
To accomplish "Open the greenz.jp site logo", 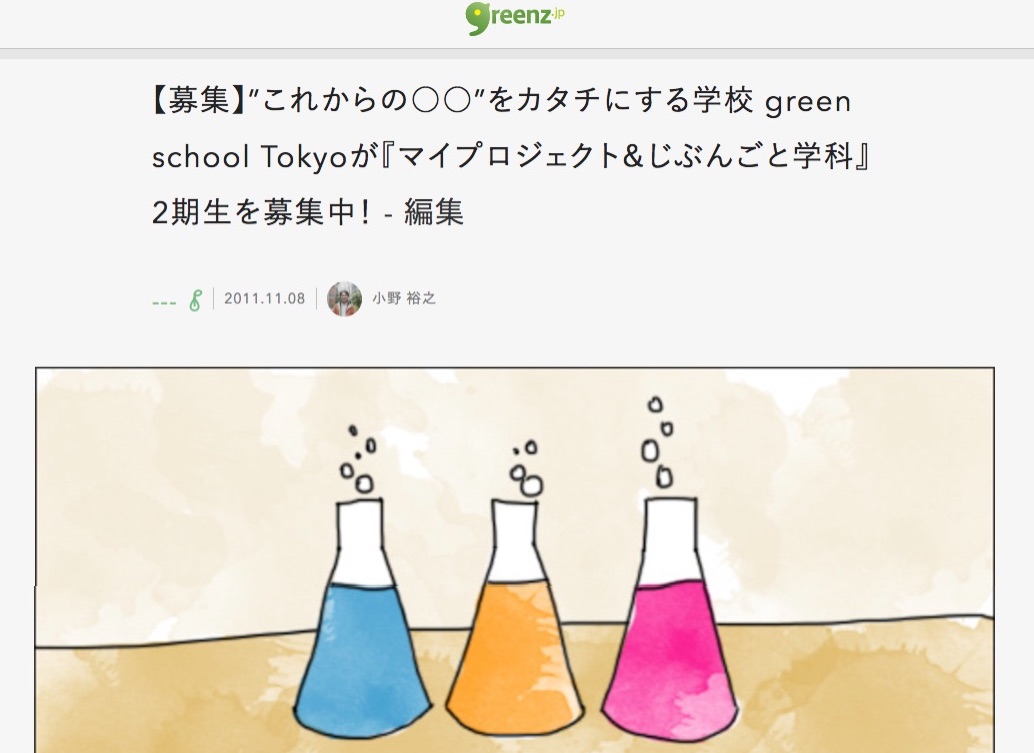I will [x=516, y=17].
